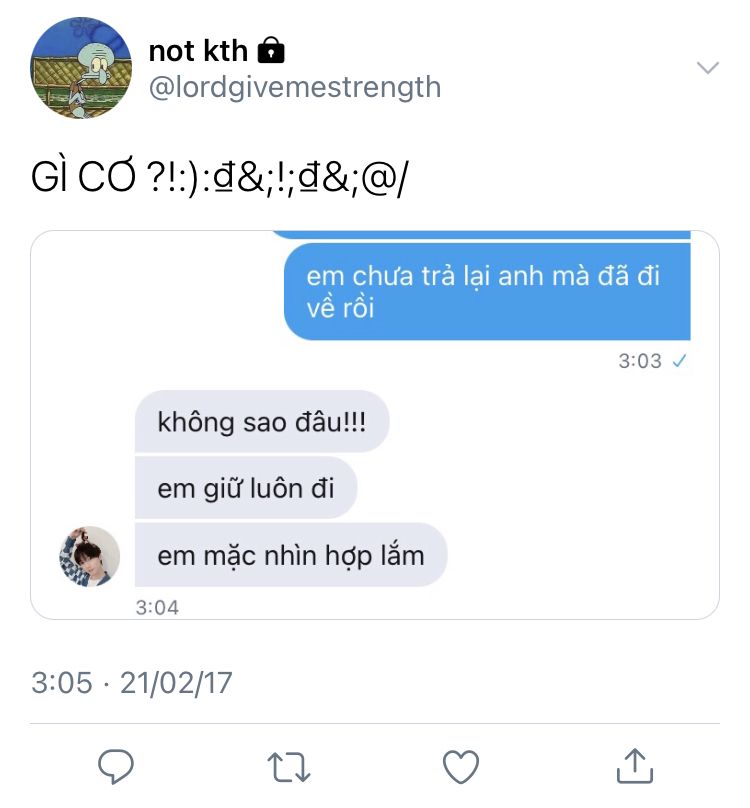
Task: Share this tweet
Action: (633, 766)
